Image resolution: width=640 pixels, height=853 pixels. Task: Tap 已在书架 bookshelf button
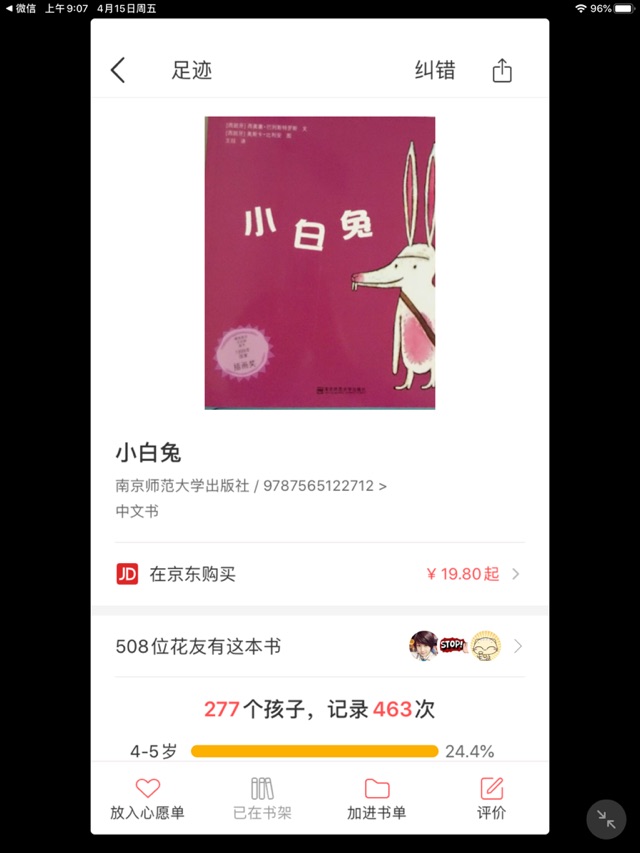(262, 798)
